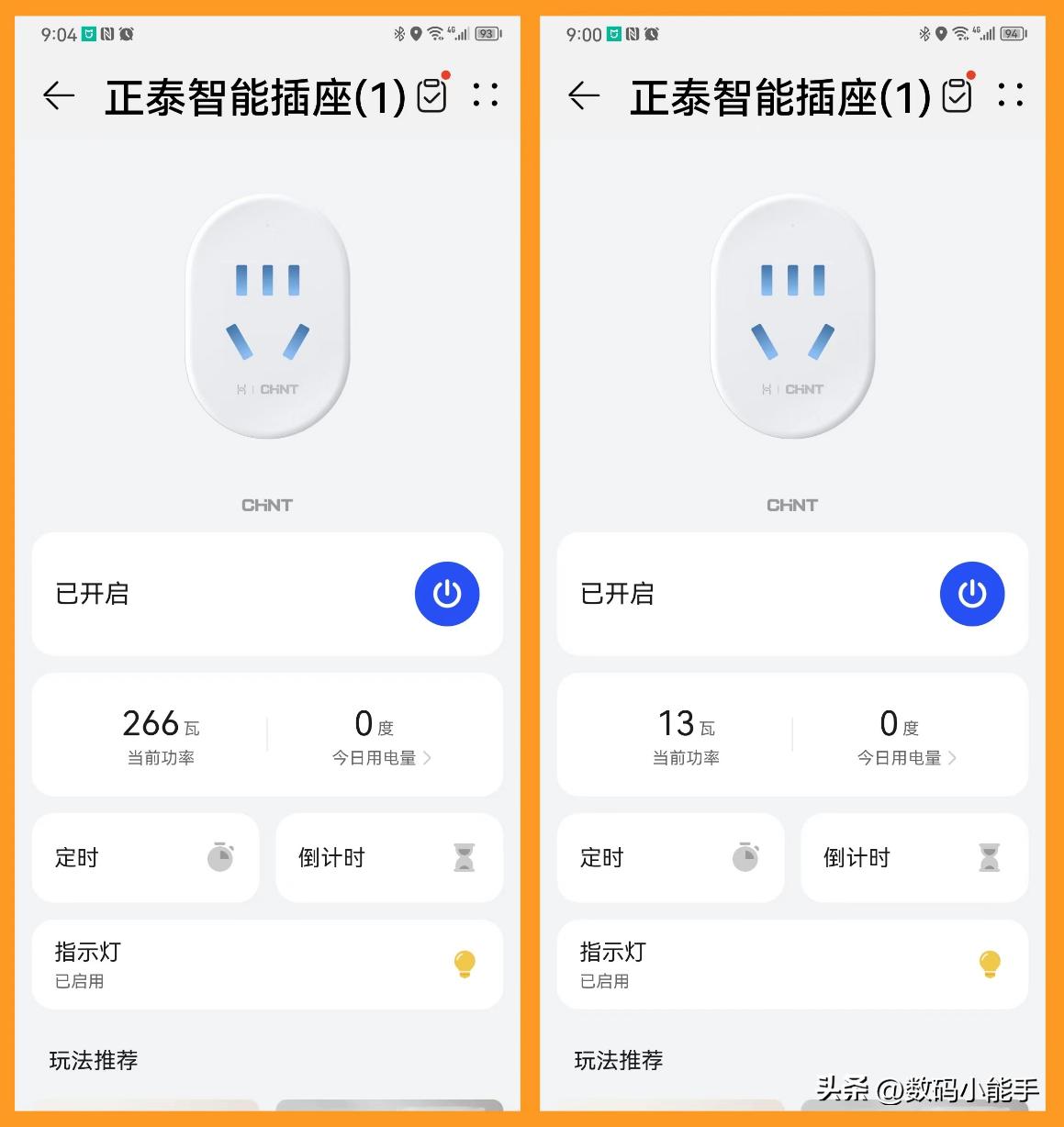Tap the battery indicator in the status bar

[x=487, y=32]
